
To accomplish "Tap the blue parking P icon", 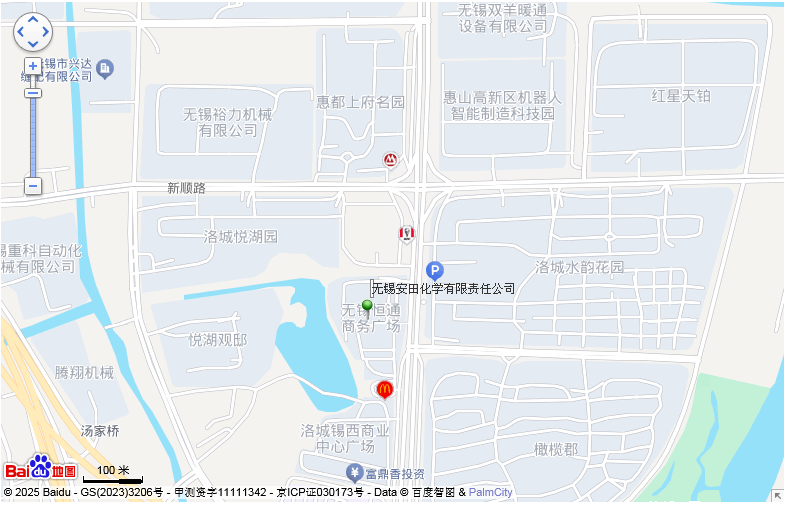I will (434, 270).
